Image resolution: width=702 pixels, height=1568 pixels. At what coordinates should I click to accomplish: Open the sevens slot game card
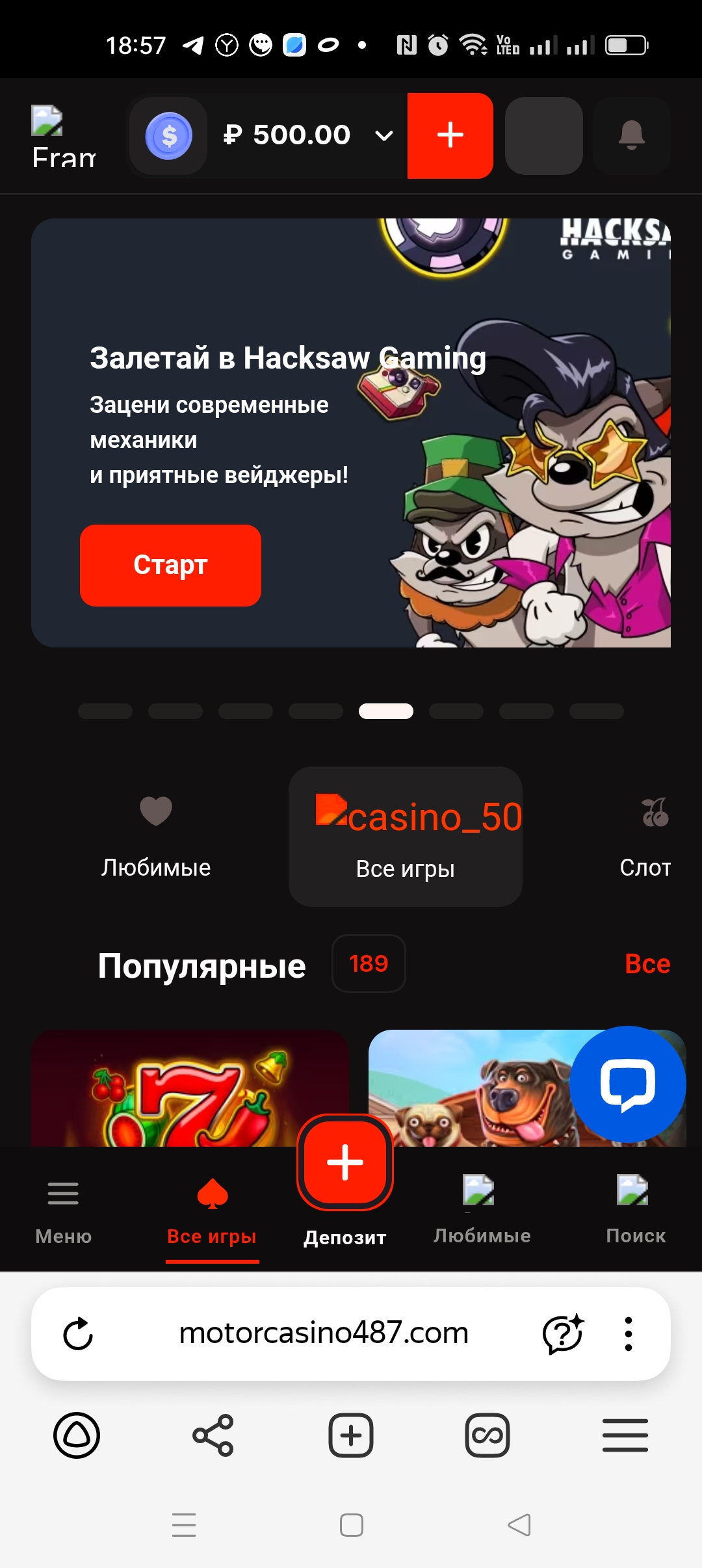pyautogui.click(x=190, y=1089)
